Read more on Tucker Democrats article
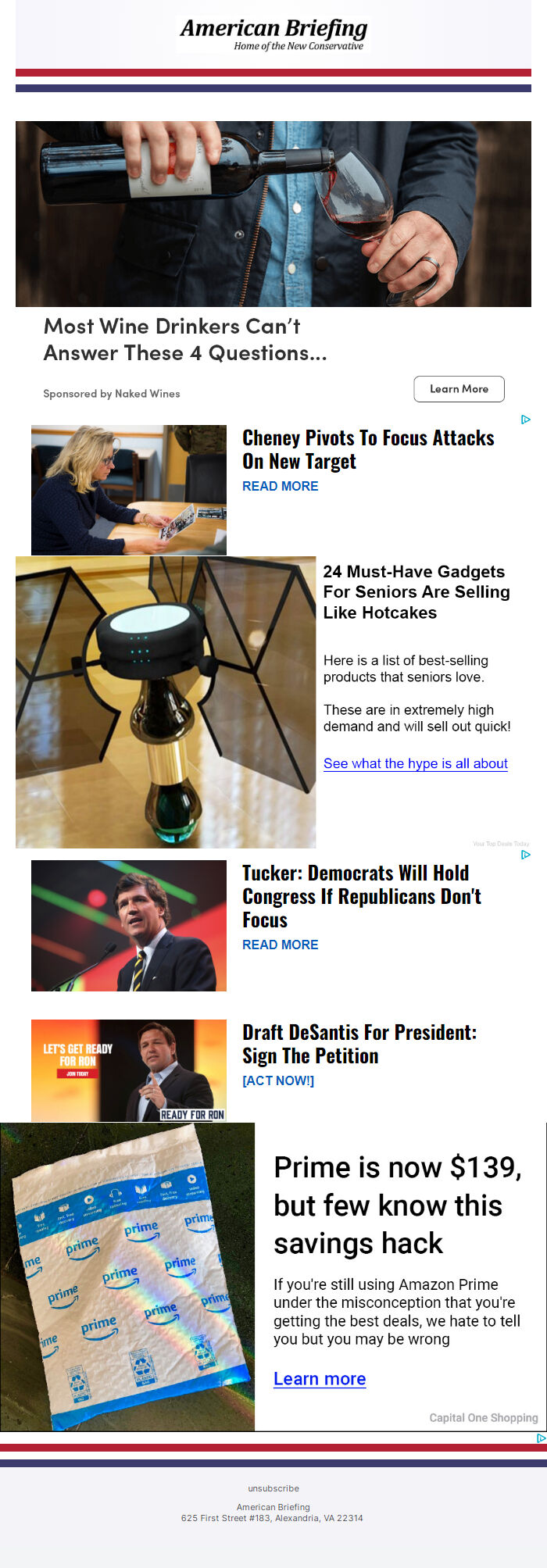The width and height of the screenshot is (547, 1568). [280, 945]
